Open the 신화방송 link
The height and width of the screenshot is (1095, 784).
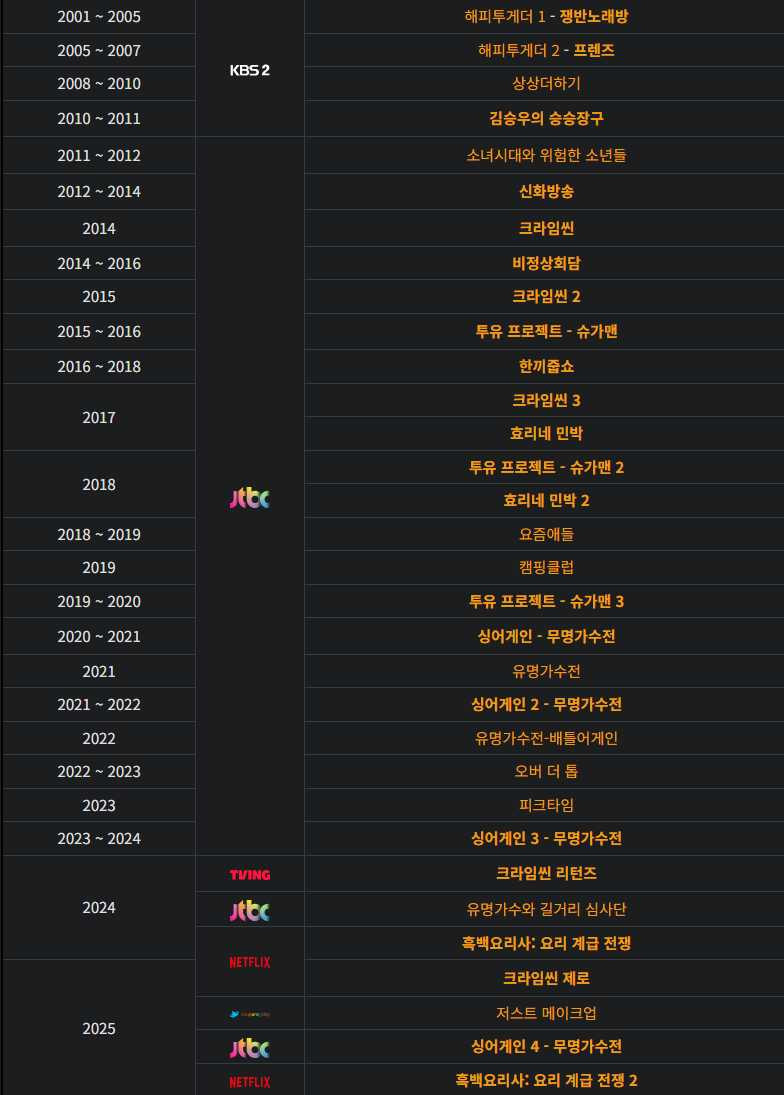pyautogui.click(x=546, y=191)
